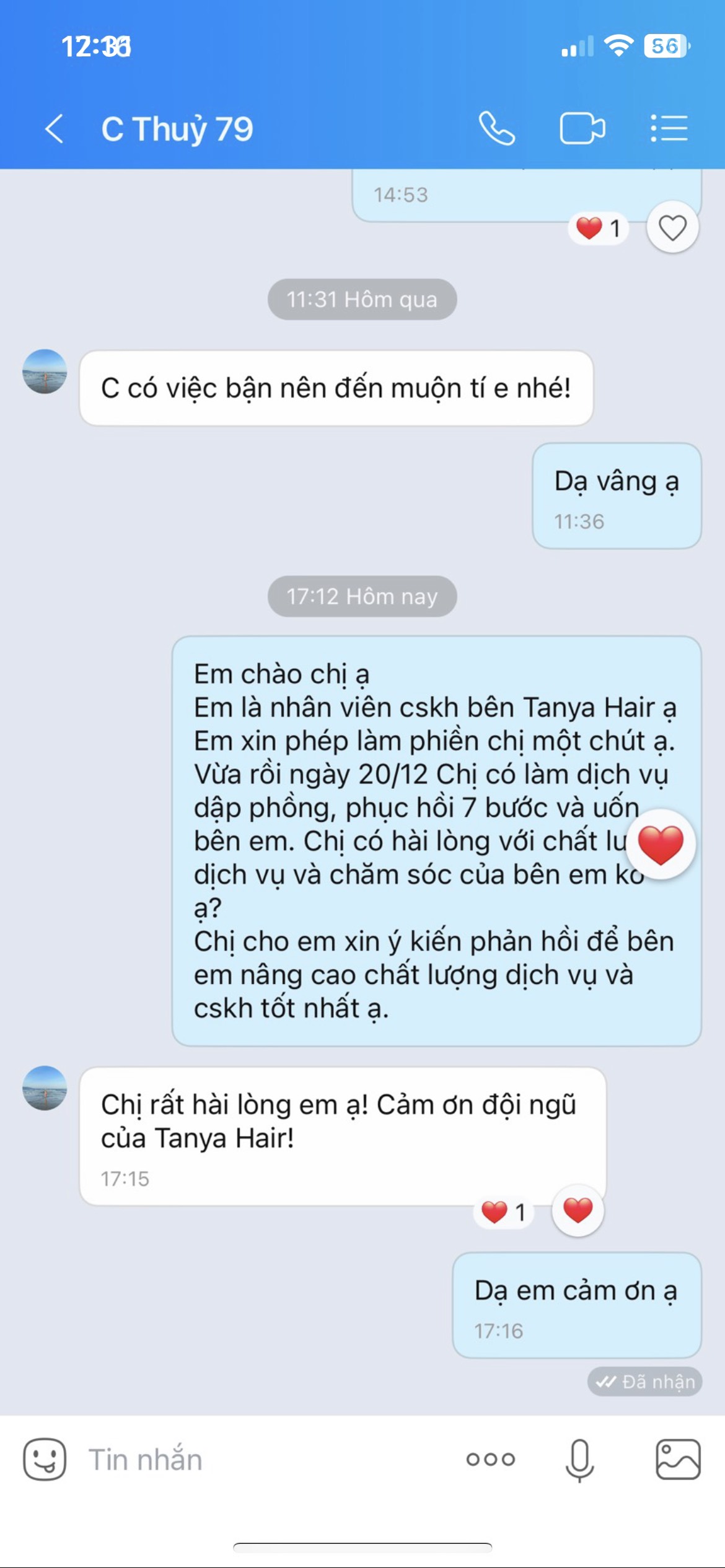Open the photo gallery picker
Screen dimensions: 725x1568
678,1459
